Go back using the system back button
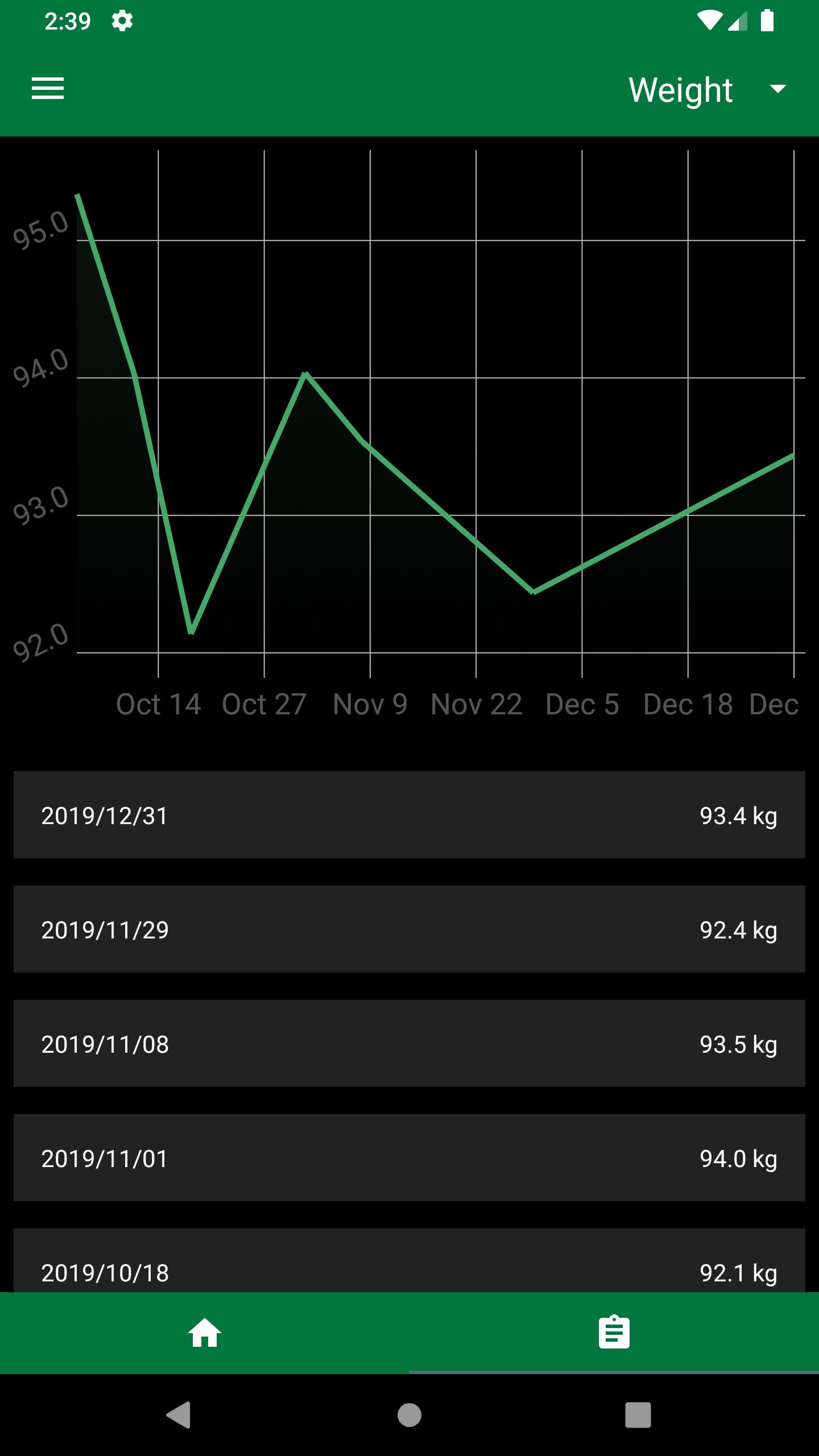The height and width of the screenshot is (1456, 819). tap(179, 1414)
